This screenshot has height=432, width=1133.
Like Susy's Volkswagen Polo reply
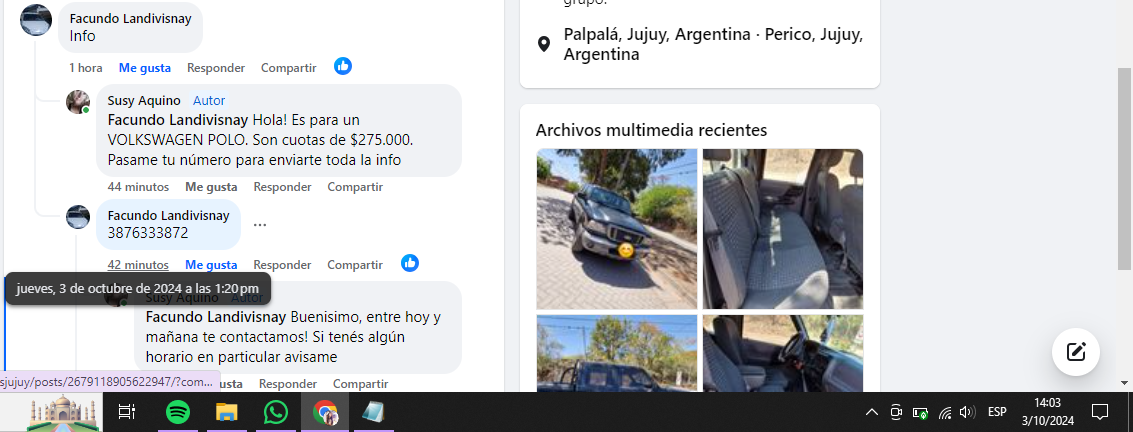point(211,187)
